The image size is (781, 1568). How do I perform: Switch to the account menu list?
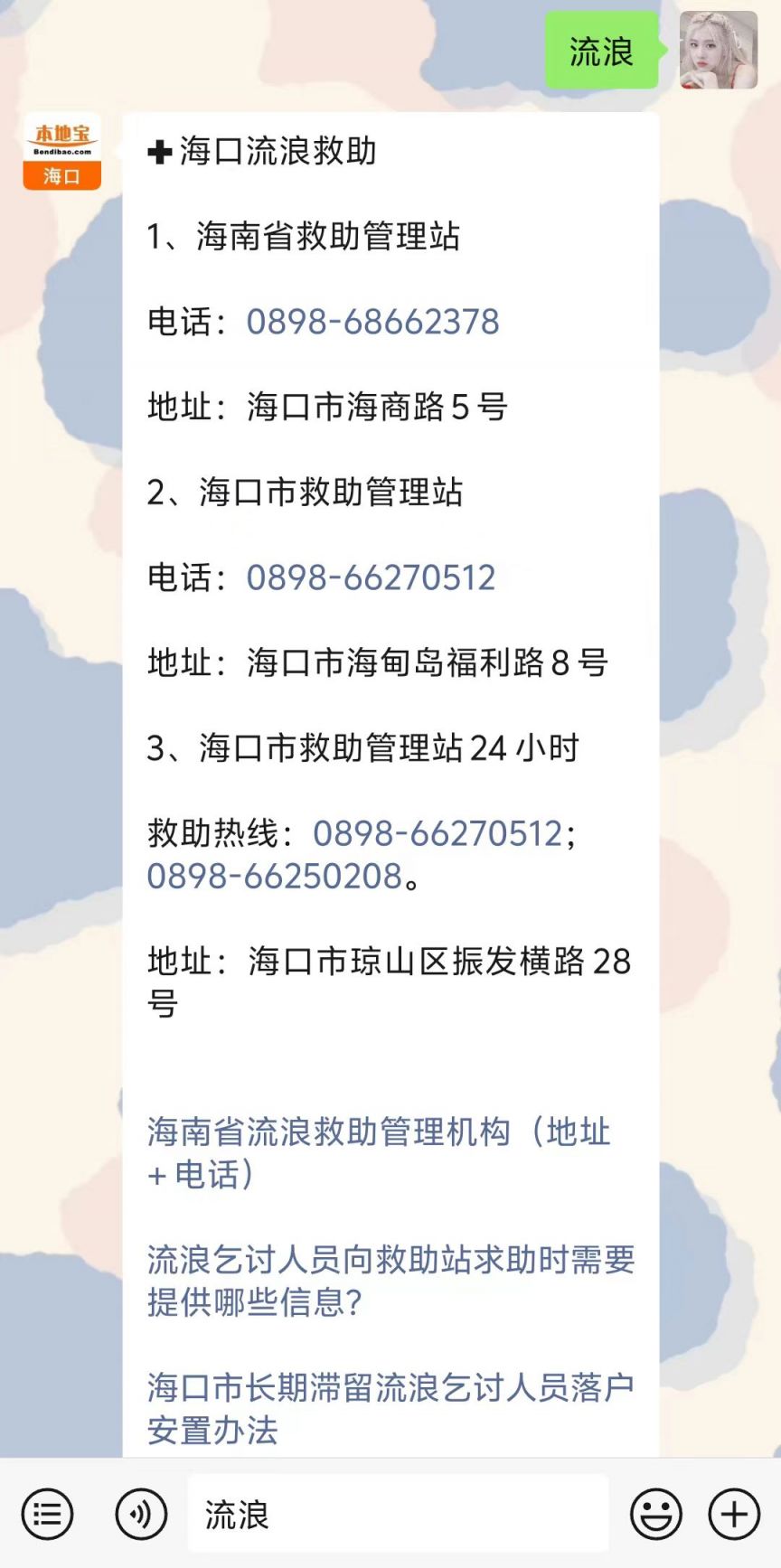point(47,1514)
